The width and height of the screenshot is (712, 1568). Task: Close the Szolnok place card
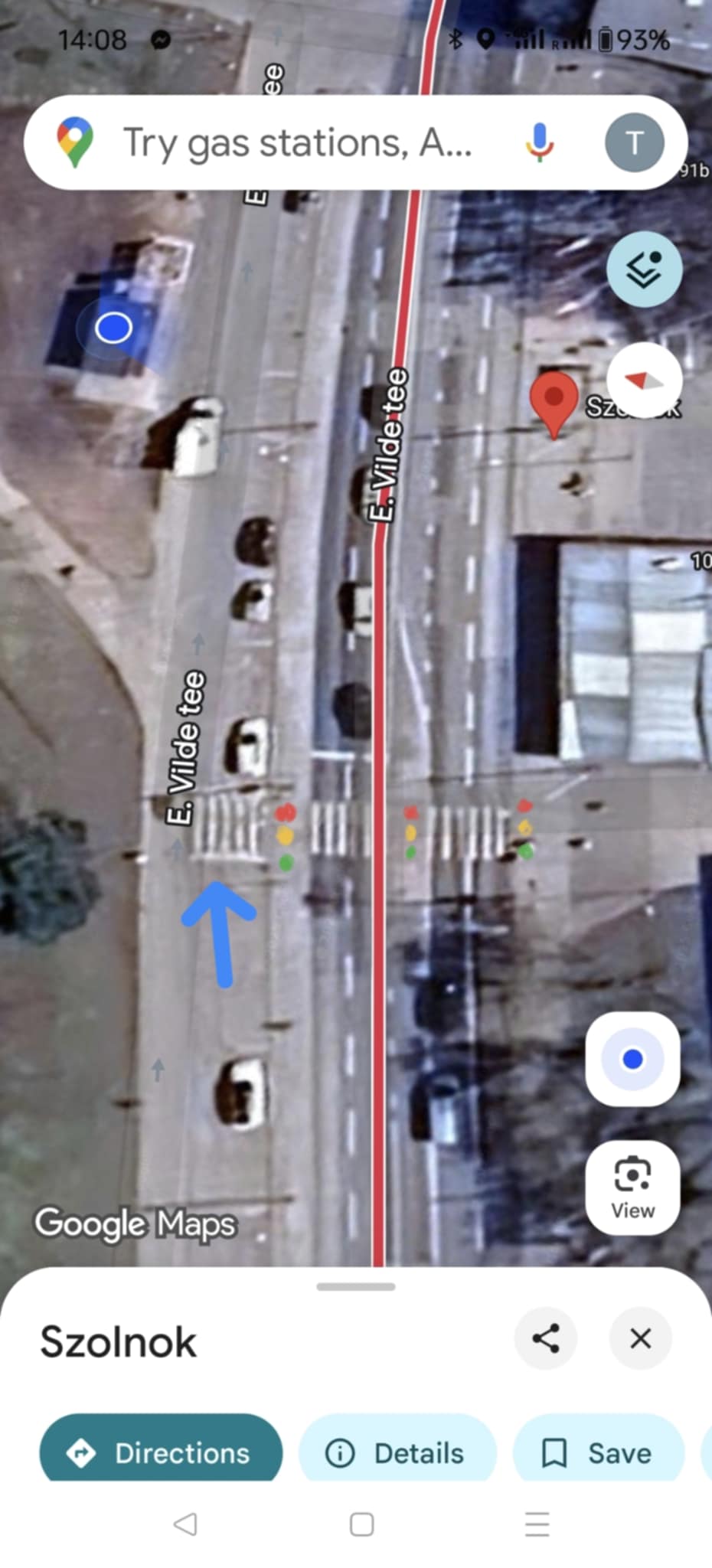[x=640, y=1338]
